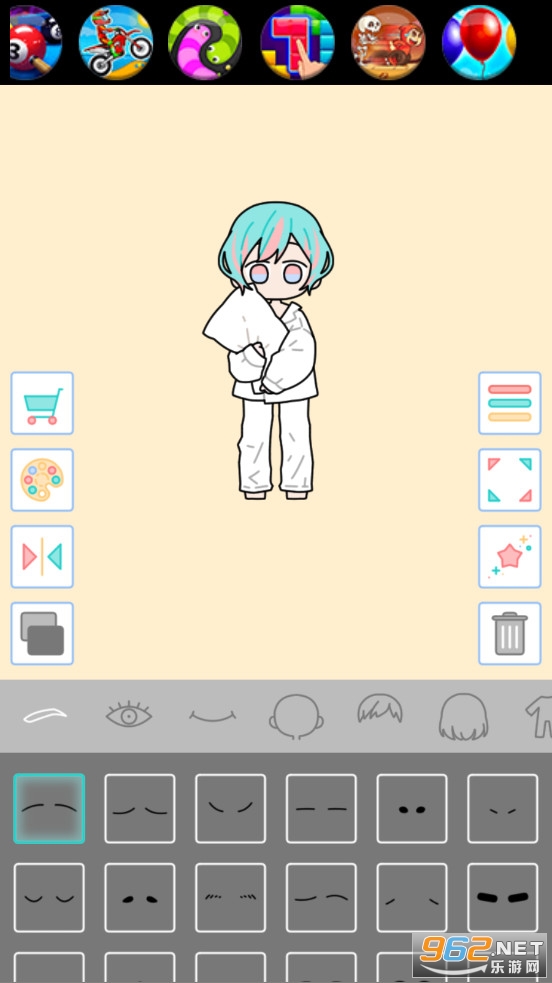Image resolution: width=552 pixels, height=983 pixels.
Task: Switch to the back hair tab
Action: (x=464, y=716)
